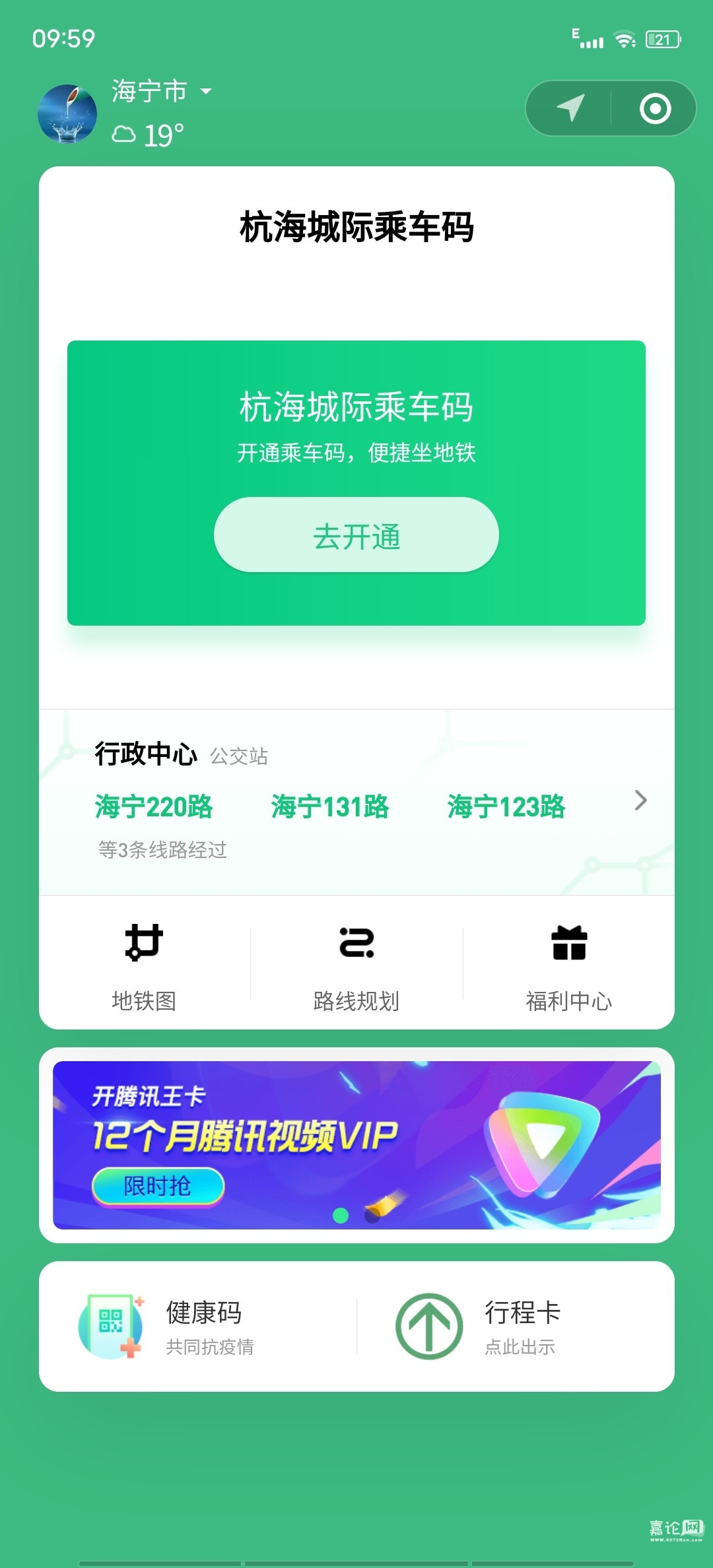
Task: Open 路线规划 route planning
Action: [356, 965]
